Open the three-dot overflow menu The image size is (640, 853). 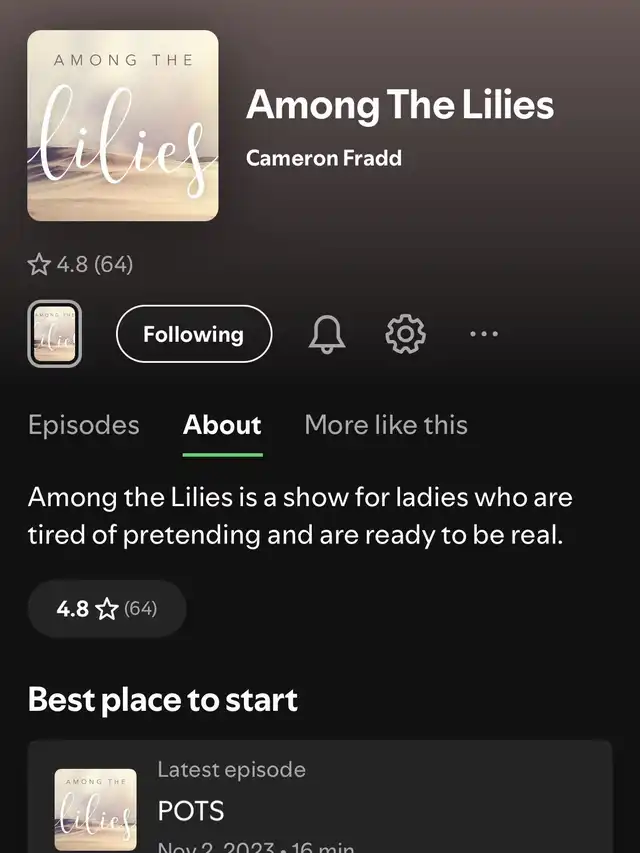(x=484, y=334)
